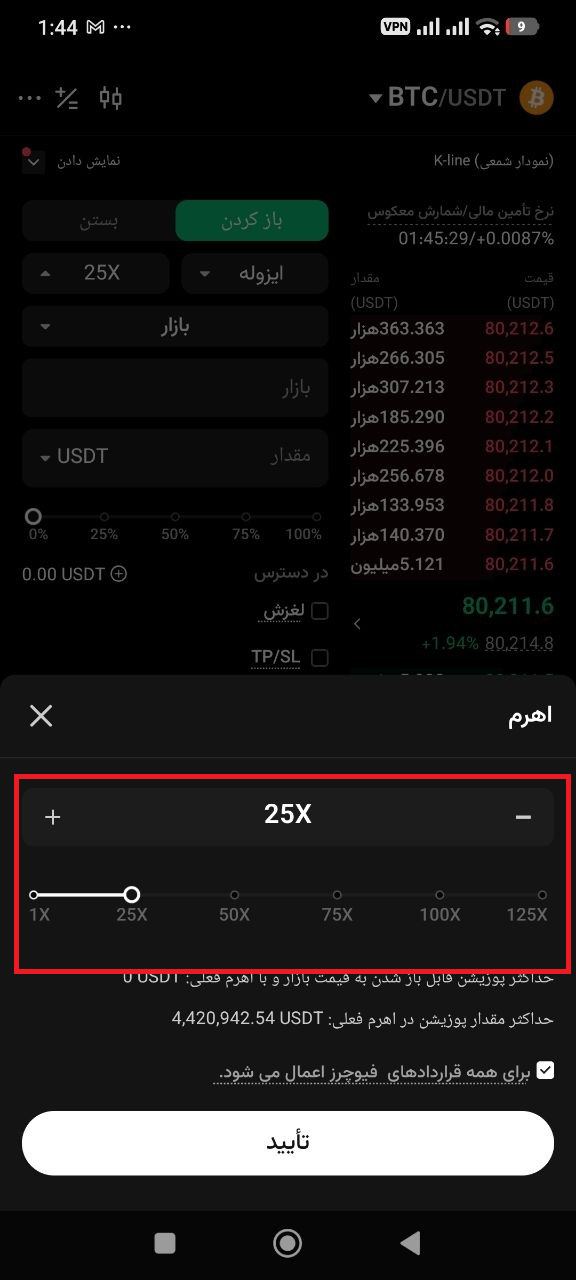Image resolution: width=576 pixels, height=1280 pixels.
Task: Edit the 25X leverage value field
Action: (288, 815)
